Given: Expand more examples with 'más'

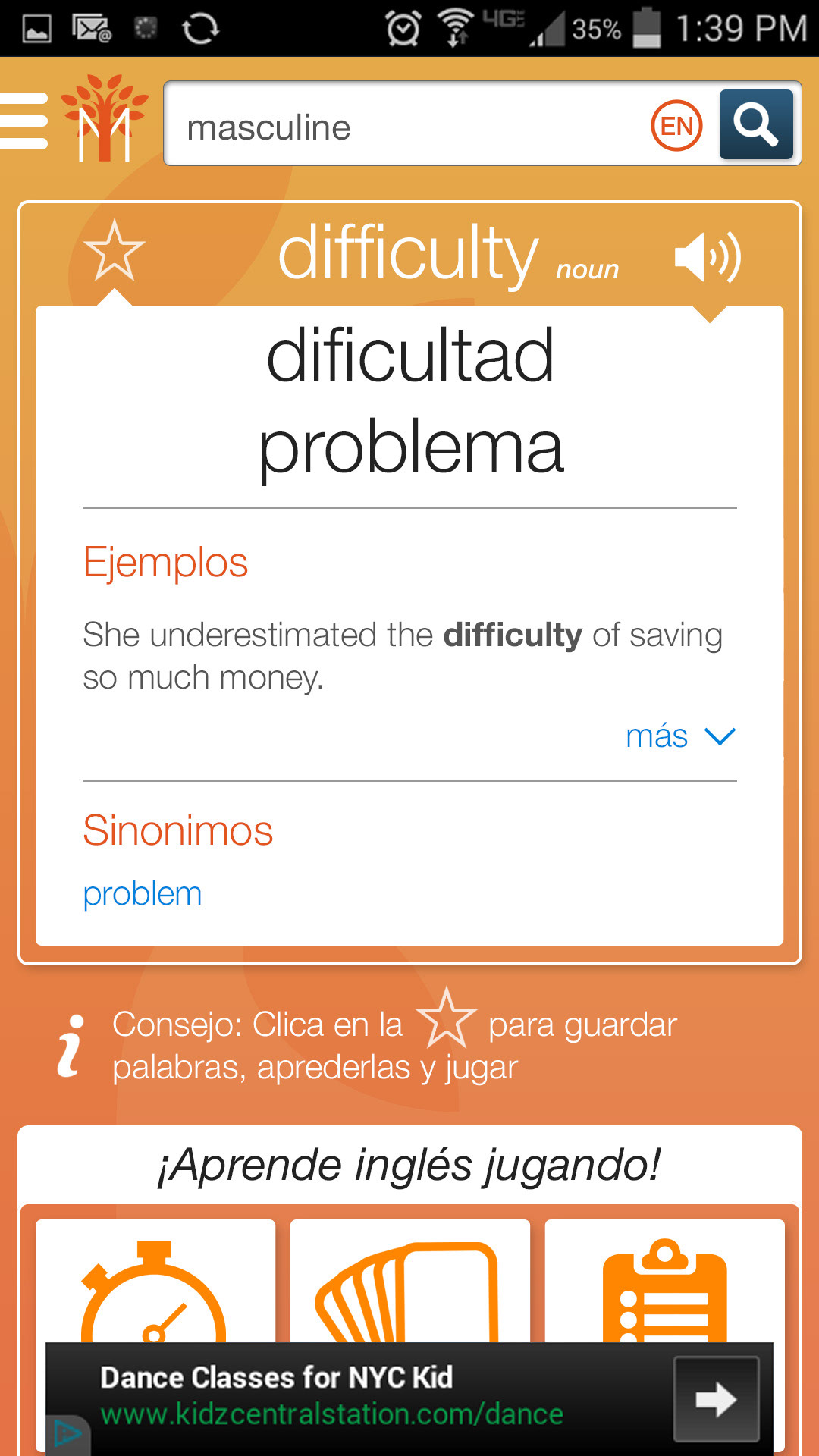Looking at the screenshot, I should [679, 736].
